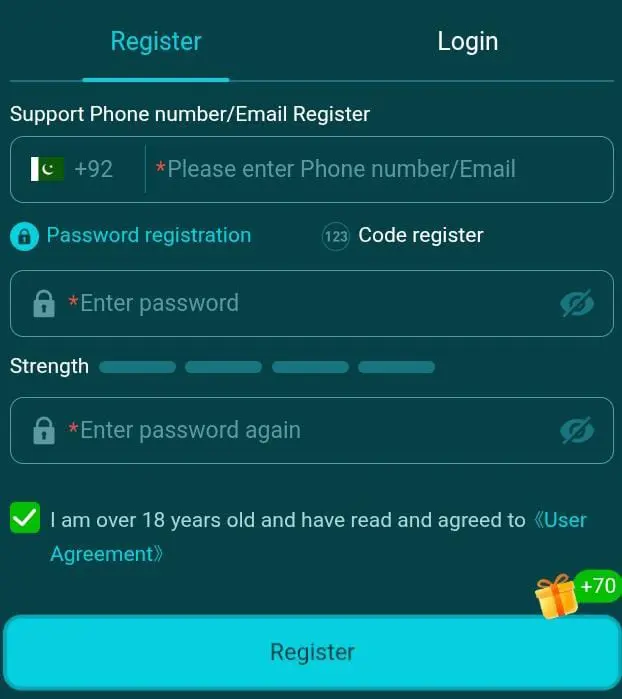
Task: Uncheck the over 18 agreement checkbox
Action: tap(25, 518)
